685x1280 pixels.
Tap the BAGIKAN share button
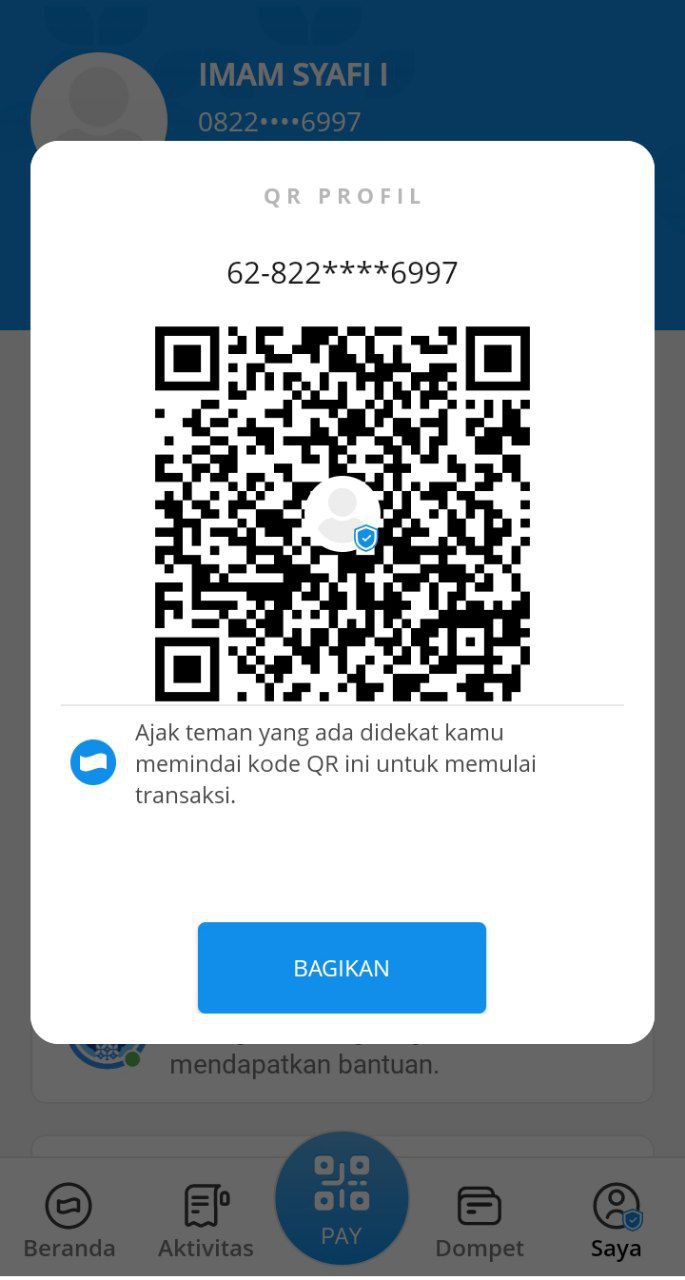tap(341, 967)
